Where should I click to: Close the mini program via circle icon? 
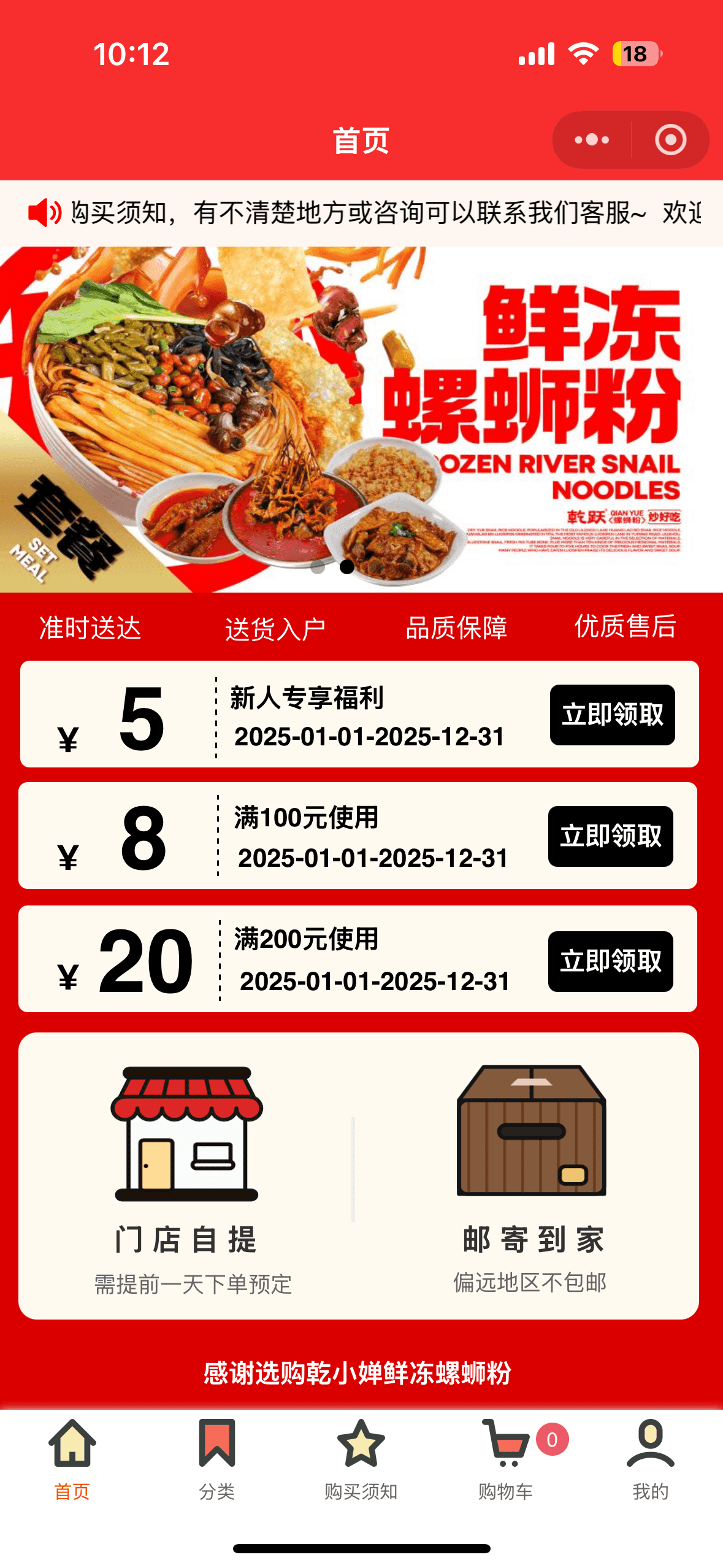pyautogui.click(x=670, y=140)
